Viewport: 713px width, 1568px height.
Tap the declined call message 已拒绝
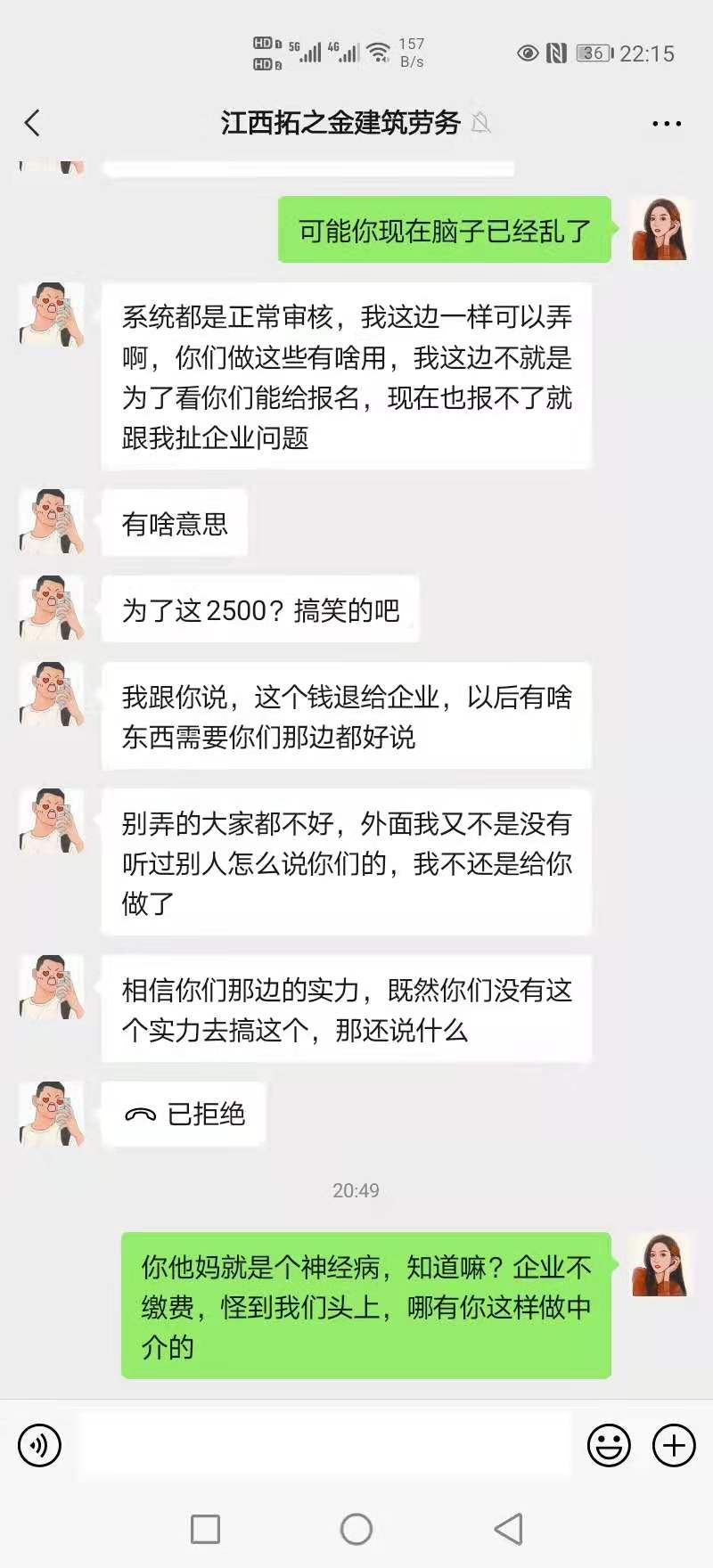[x=184, y=1114]
